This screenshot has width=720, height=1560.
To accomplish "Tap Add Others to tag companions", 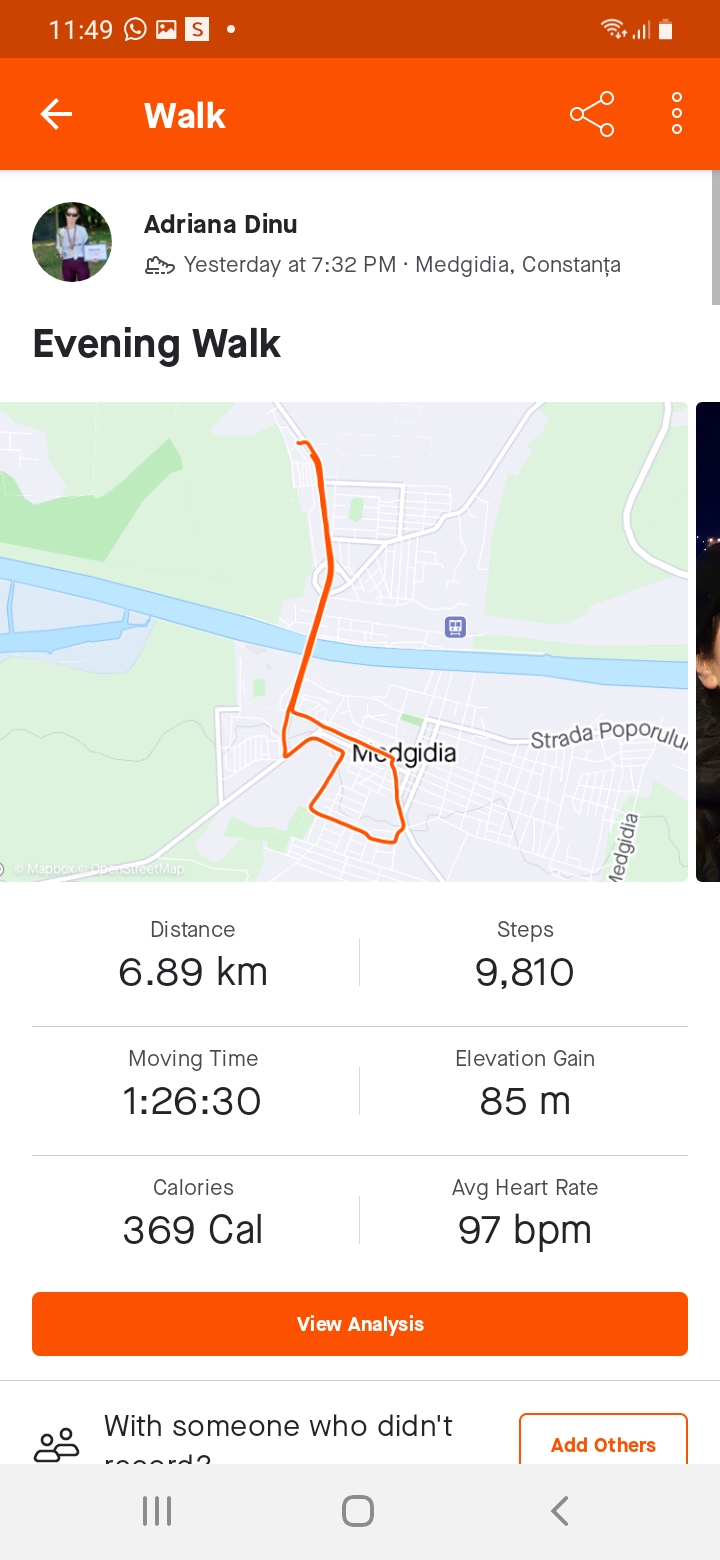I will point(603,1442).
